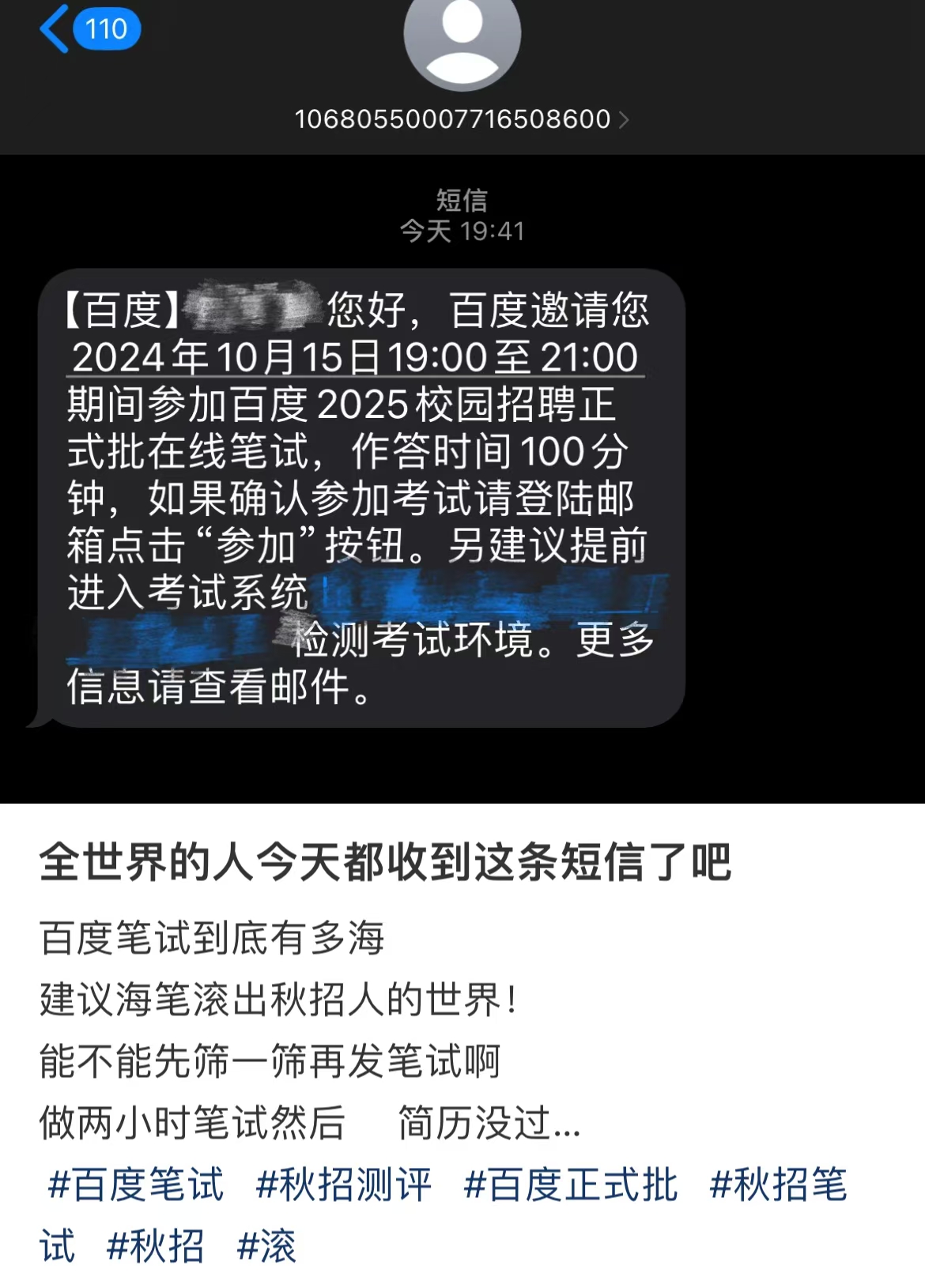The width and height of the screenshot is (925, 1288).
Task: View the #百度正式批 hashtag page
Action: [571, 1184]
